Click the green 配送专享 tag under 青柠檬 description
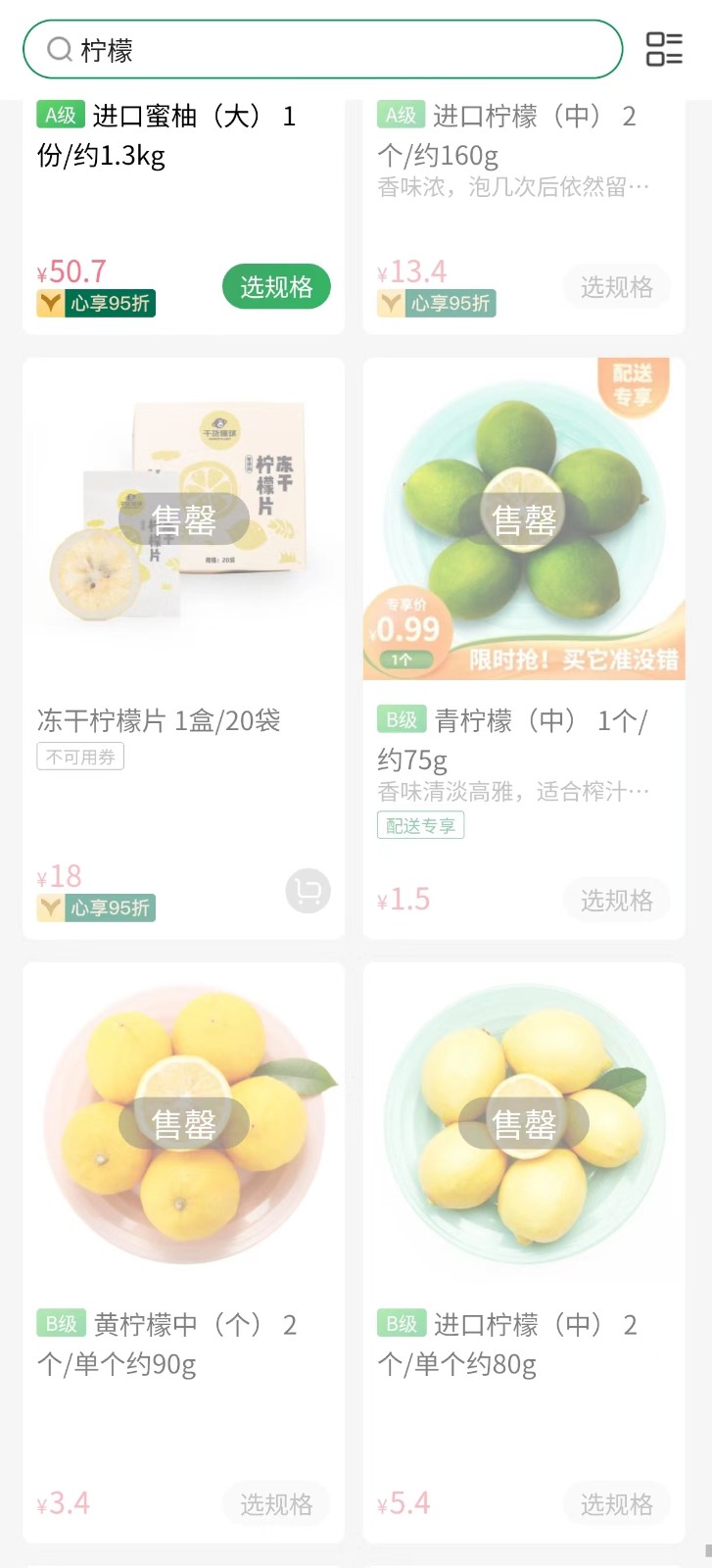 coord(420,824)
